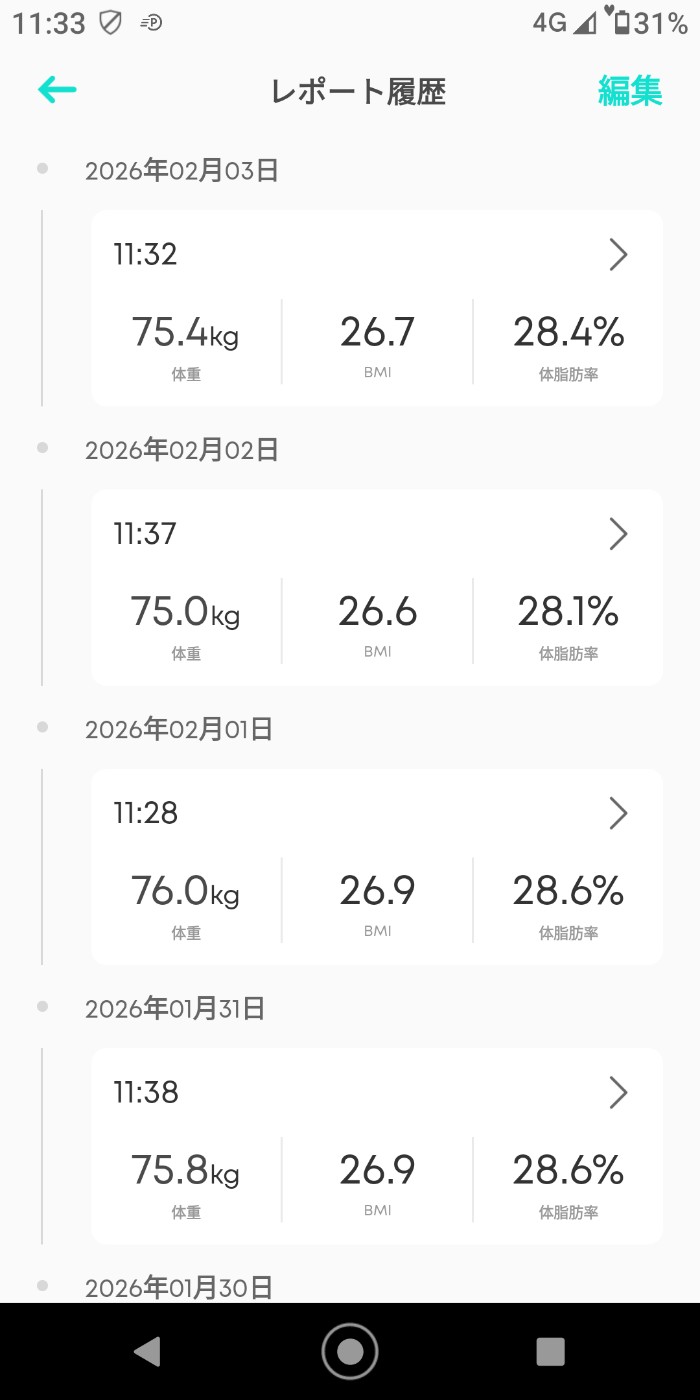
Task: Go back using the teal arrow
Action: point(57,91)
